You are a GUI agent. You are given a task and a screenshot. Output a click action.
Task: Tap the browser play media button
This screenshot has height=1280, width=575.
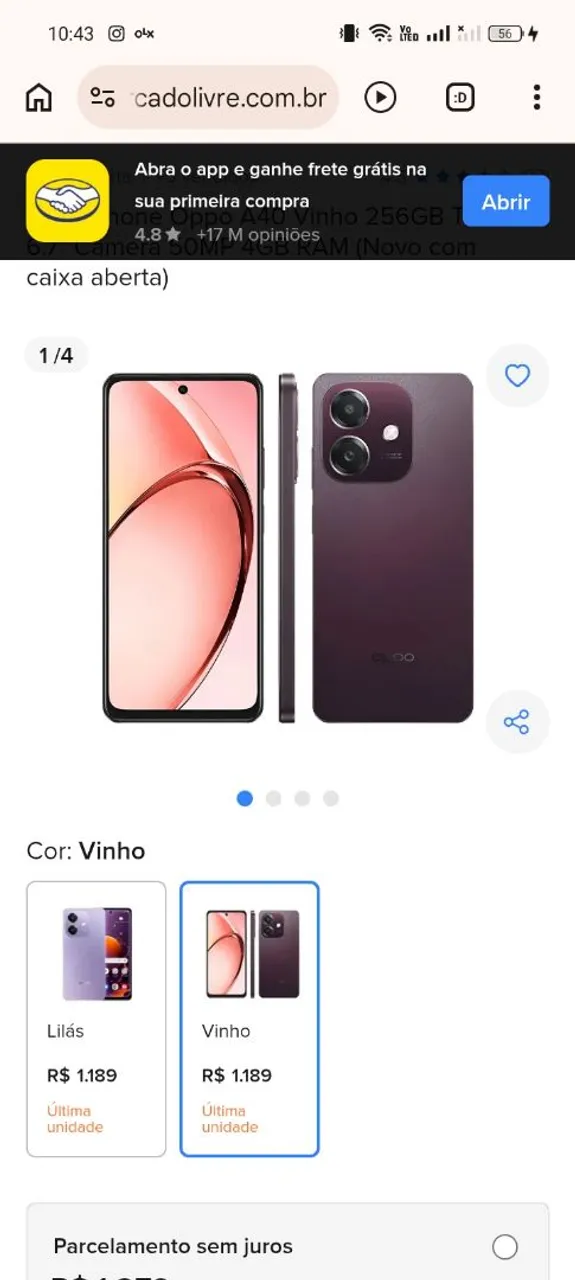click(380, 97)
